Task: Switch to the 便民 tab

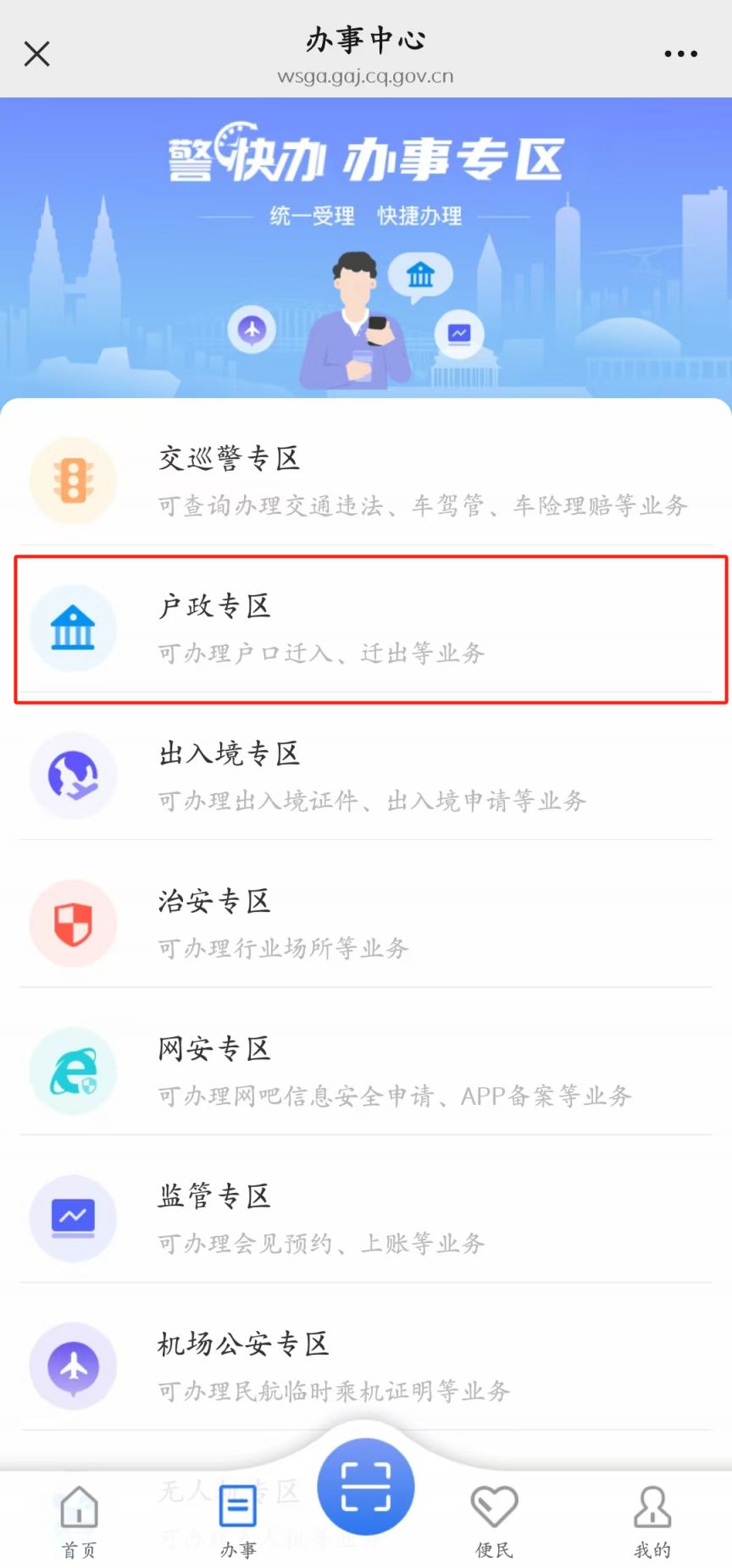Action: tap(494, 1521)
